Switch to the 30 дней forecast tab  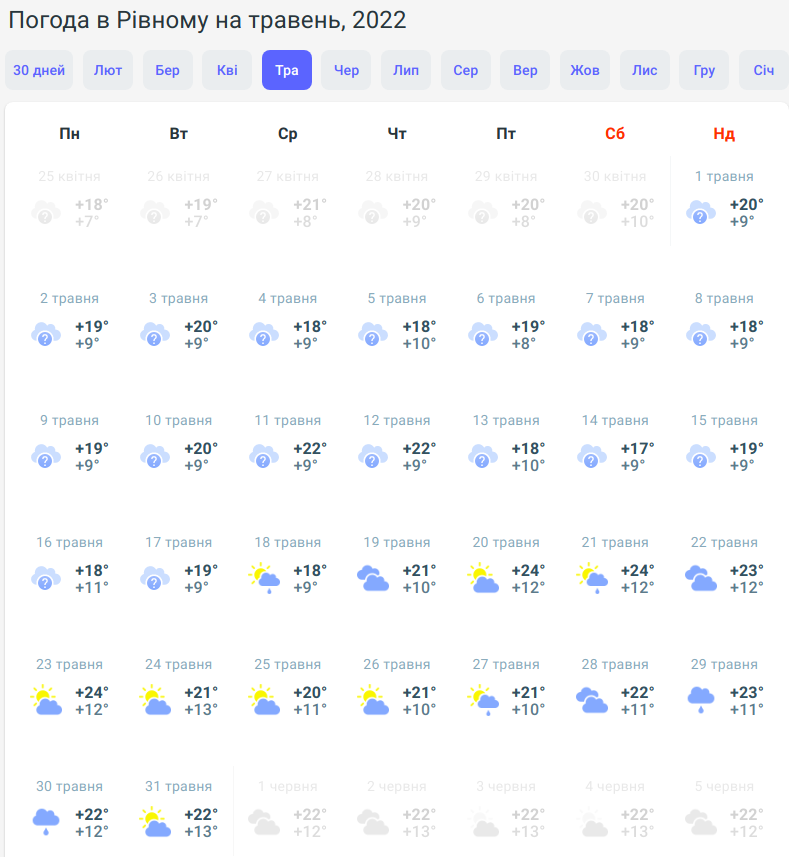(x=40, y=70)
